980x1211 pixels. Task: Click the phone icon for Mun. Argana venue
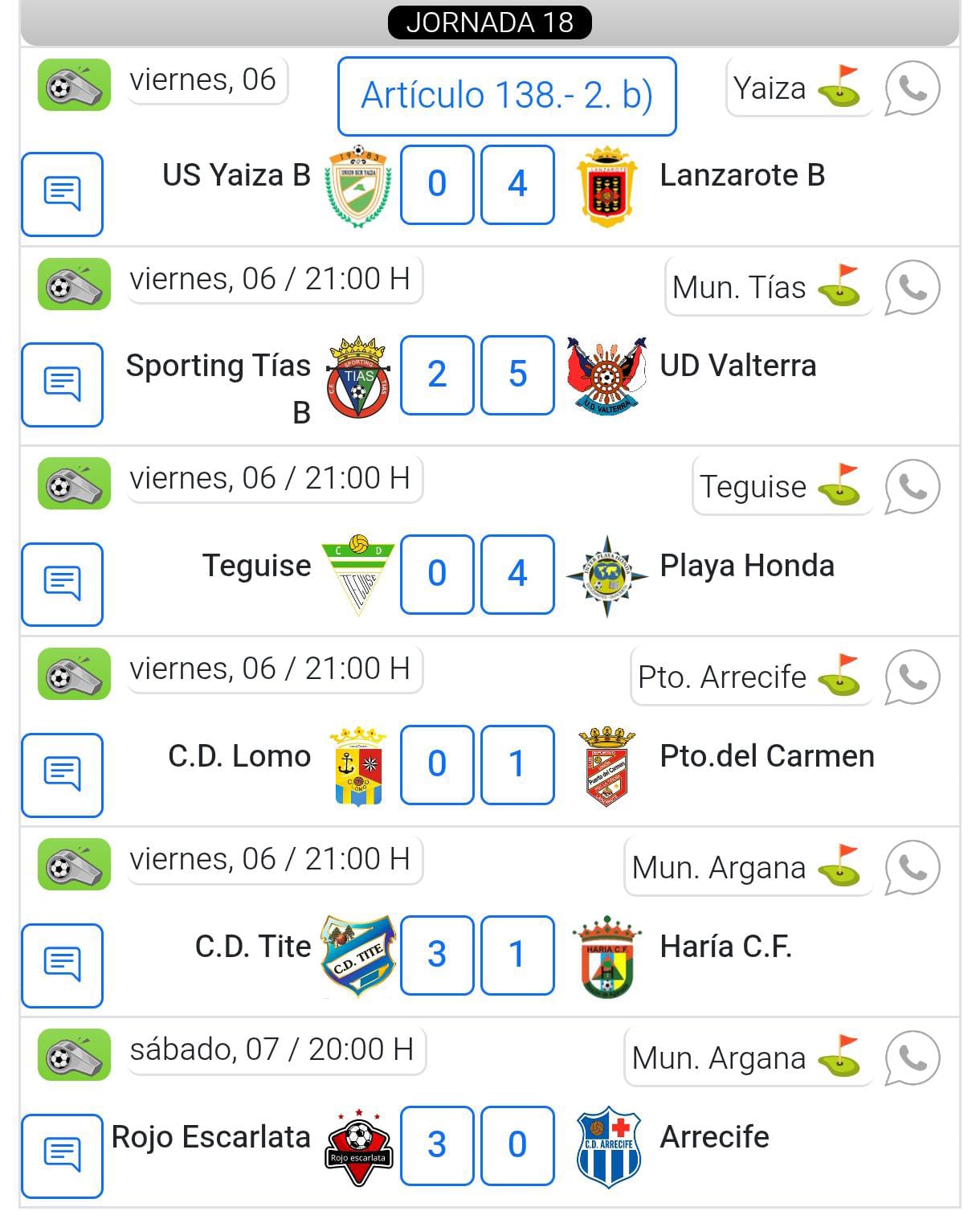point(912,868)
